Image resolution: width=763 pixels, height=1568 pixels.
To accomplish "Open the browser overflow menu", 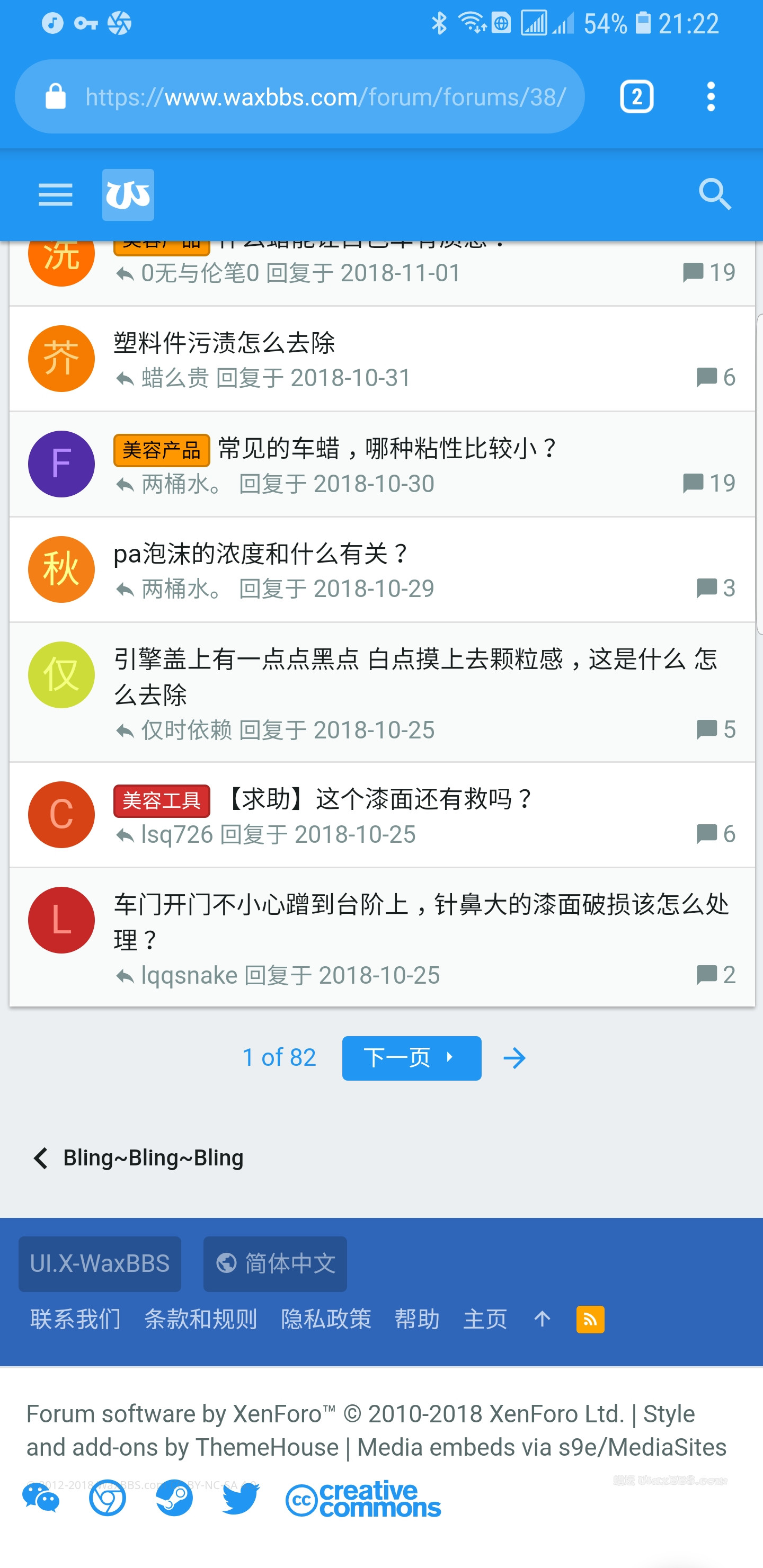I will pos(709,95).
